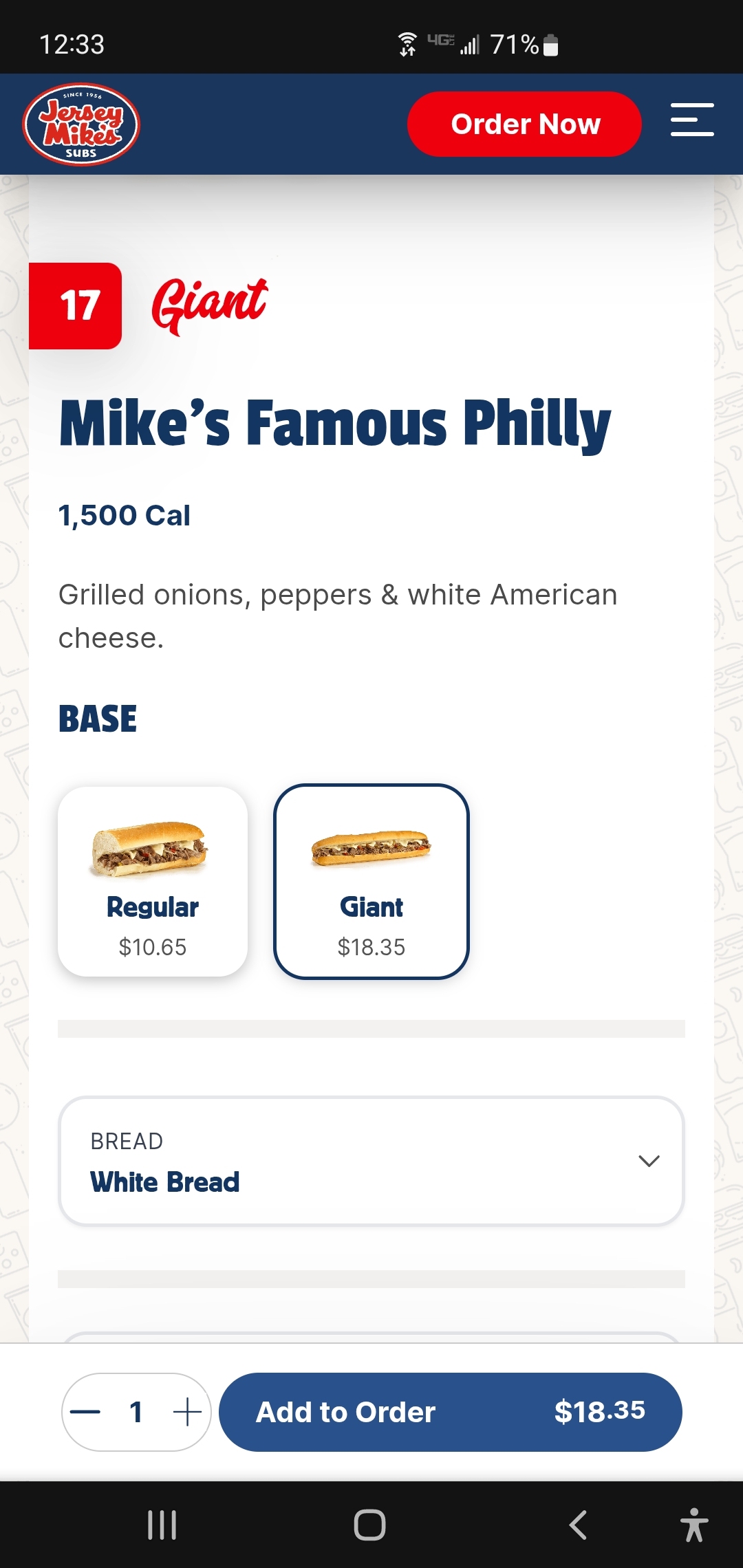The width and height of the screenshot is (743, 1568).
Task: Tap the Order Now button
Action: [x=524, y=124]
